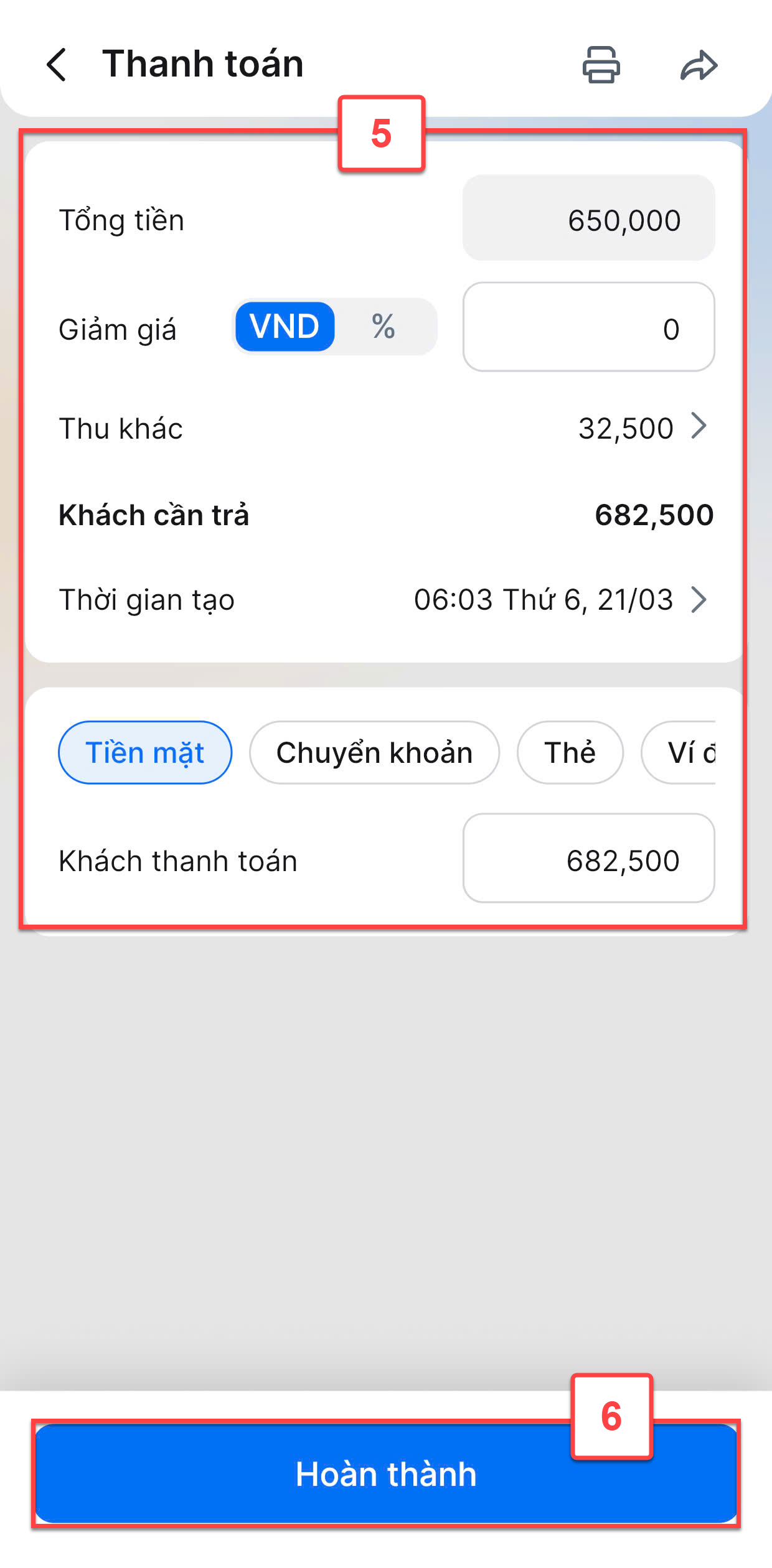Image resolution: width=772 pixels, height=1568 pixels.
Task: Select Tiền mặt payment method
Action: (145, 753)
